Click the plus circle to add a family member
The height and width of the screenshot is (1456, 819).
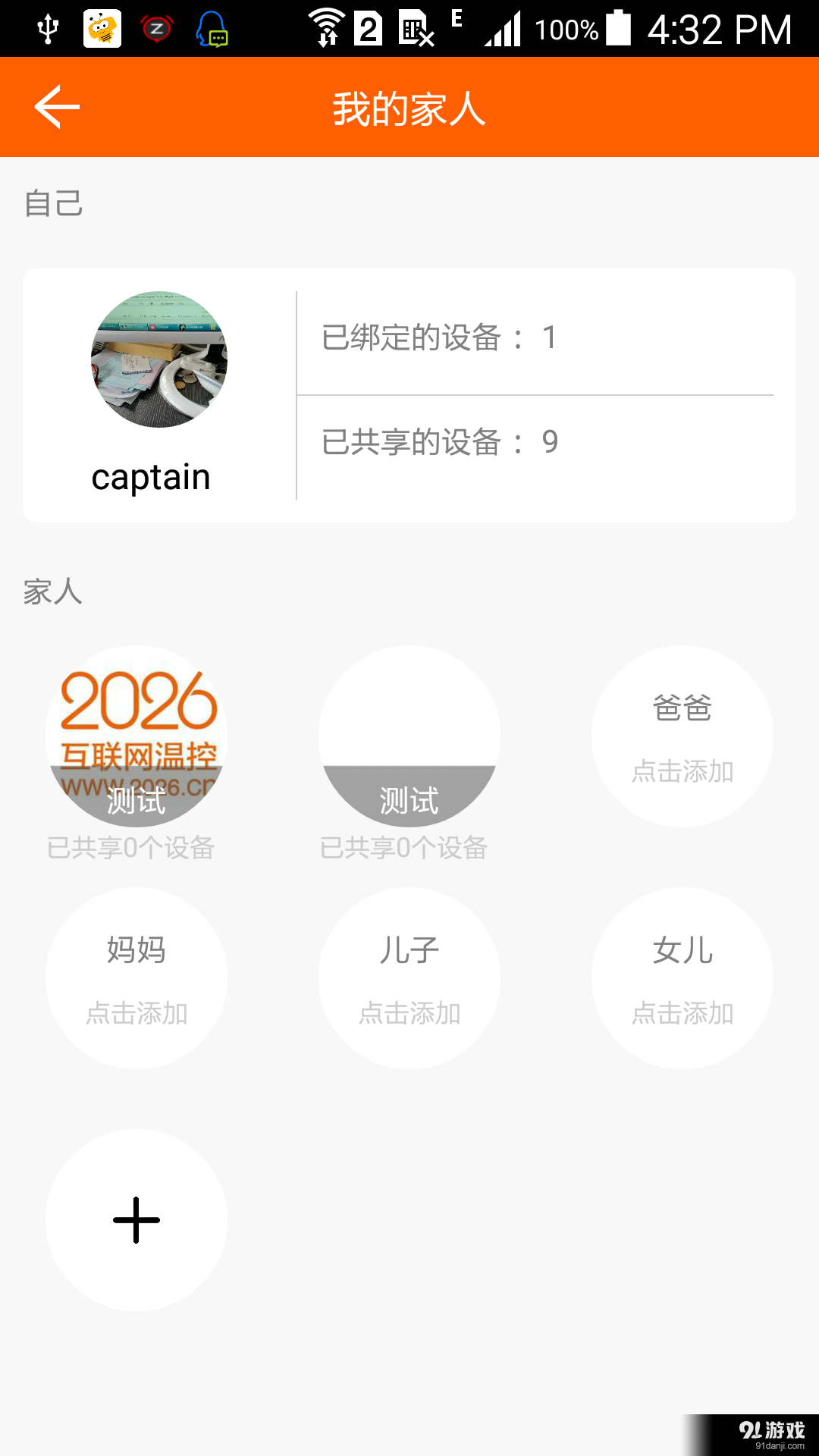pos(136,1219)
